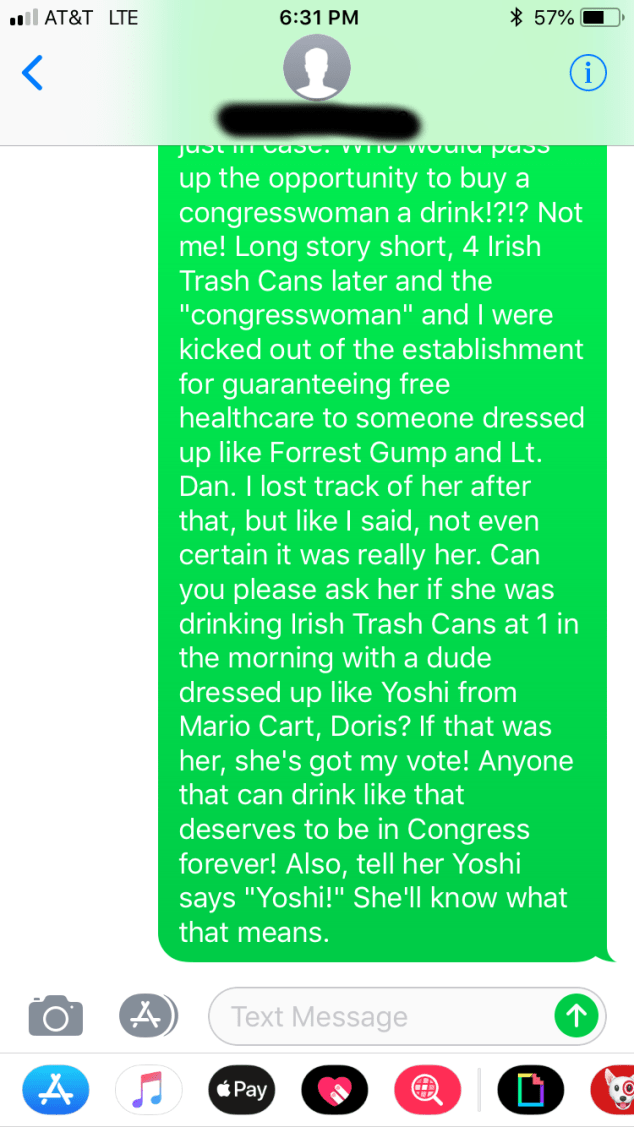Tap the contact avatar at top
The height and width of the screenshot is (1127, 634).
(316, 71)
